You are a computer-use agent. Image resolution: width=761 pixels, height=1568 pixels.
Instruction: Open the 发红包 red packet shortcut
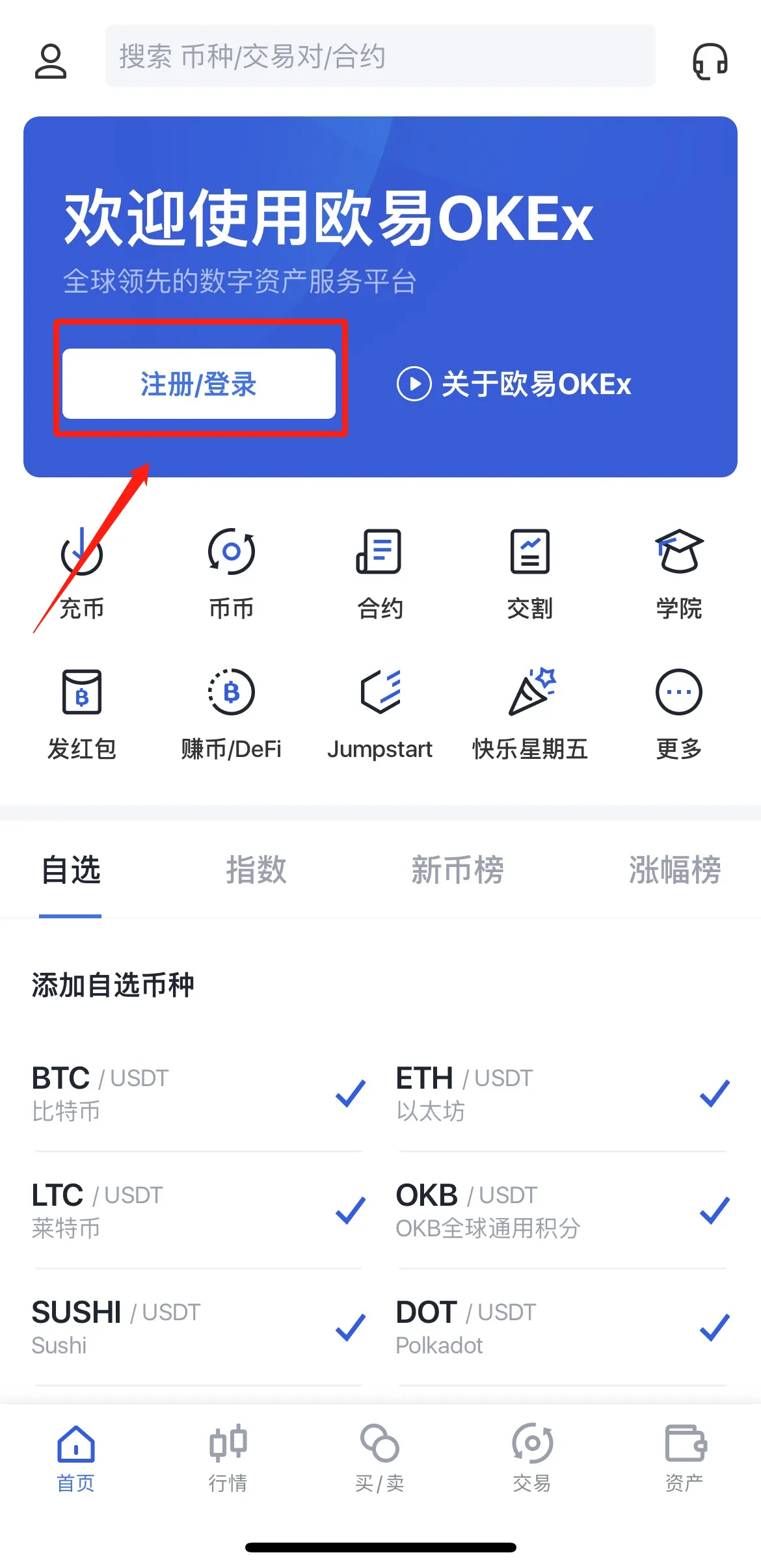82,713
